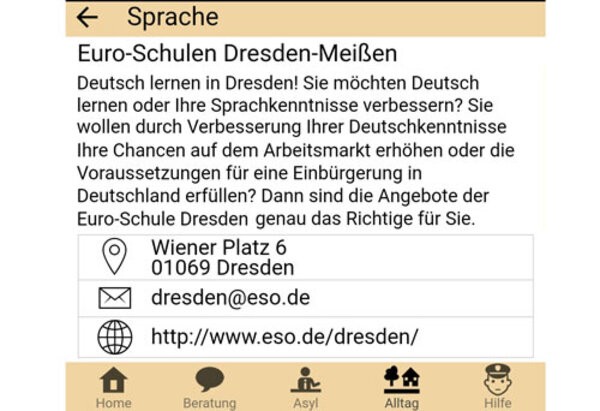Switch to the Home tab
Image resolution: width=600 pixels, height=411 pixels.
click(113, 386)
